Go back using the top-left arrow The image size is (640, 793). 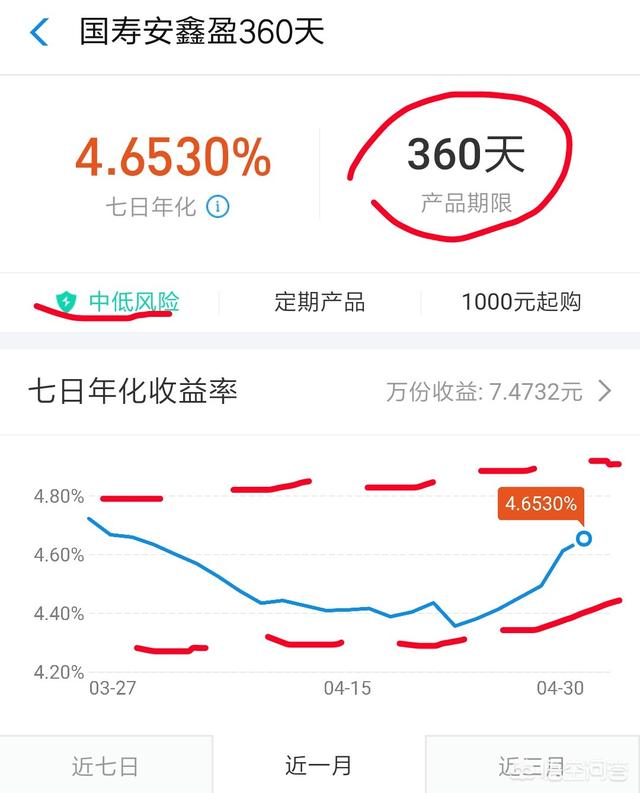coord(40,32)
